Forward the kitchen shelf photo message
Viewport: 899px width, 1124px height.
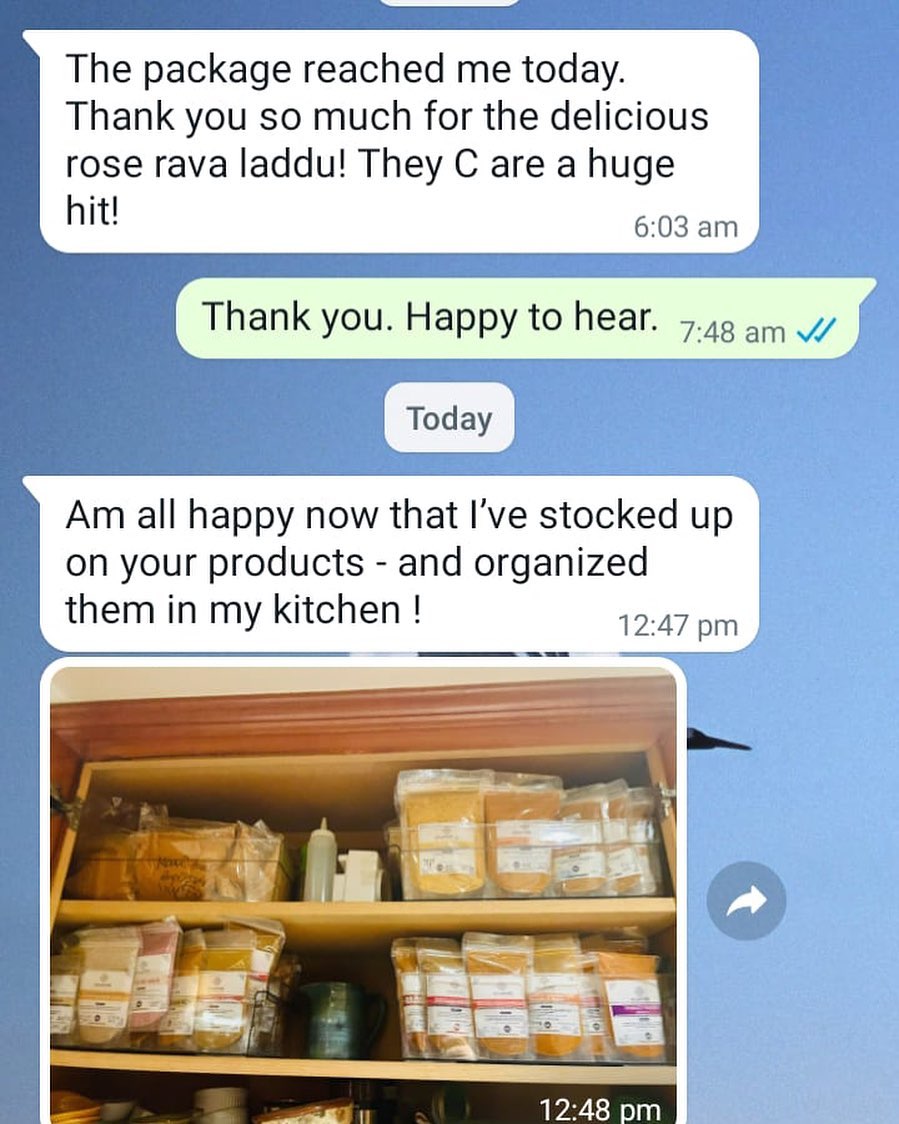tap(746, 902)
